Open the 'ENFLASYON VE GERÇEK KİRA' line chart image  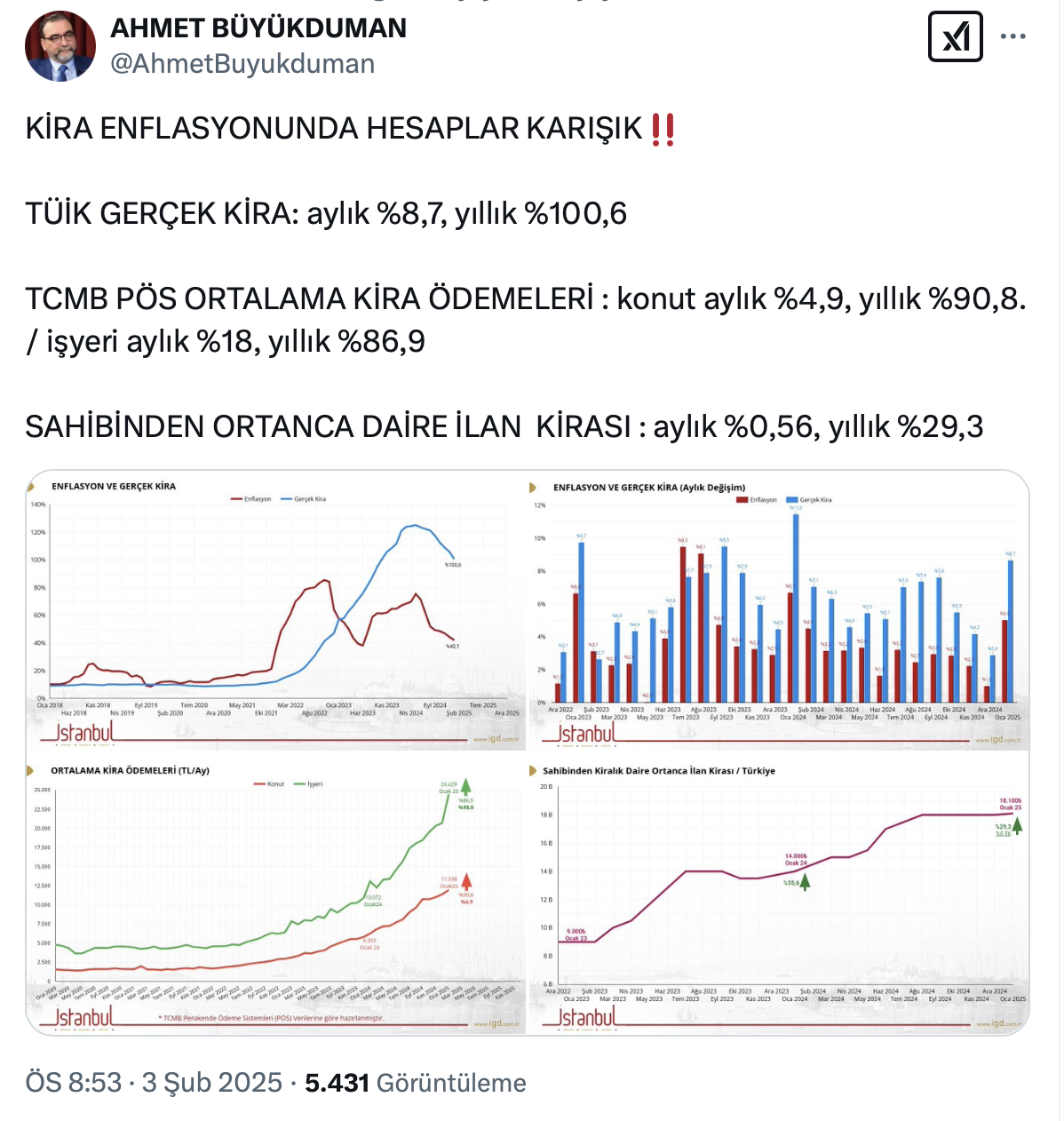[276, 610]
